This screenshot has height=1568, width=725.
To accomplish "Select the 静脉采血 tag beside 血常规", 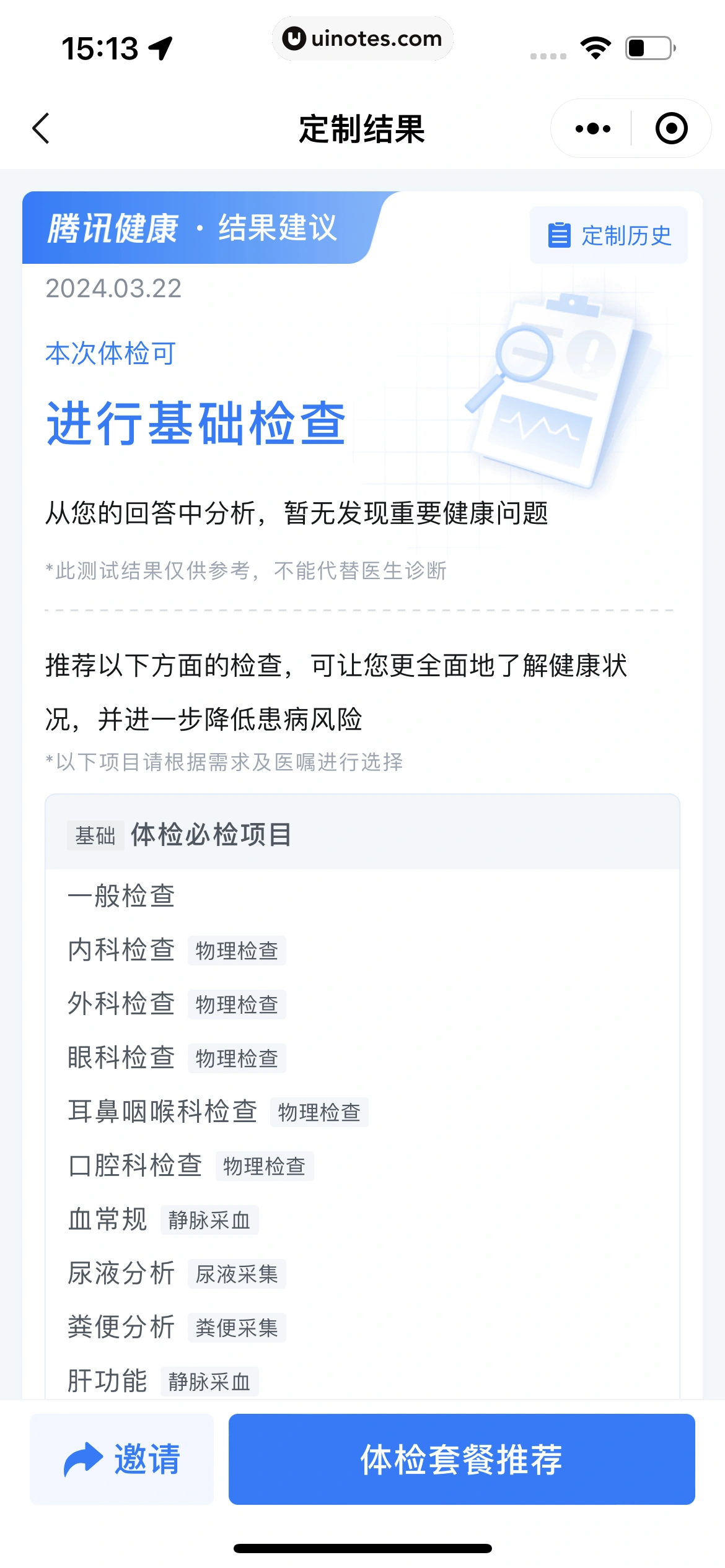I will [211, 1221].
